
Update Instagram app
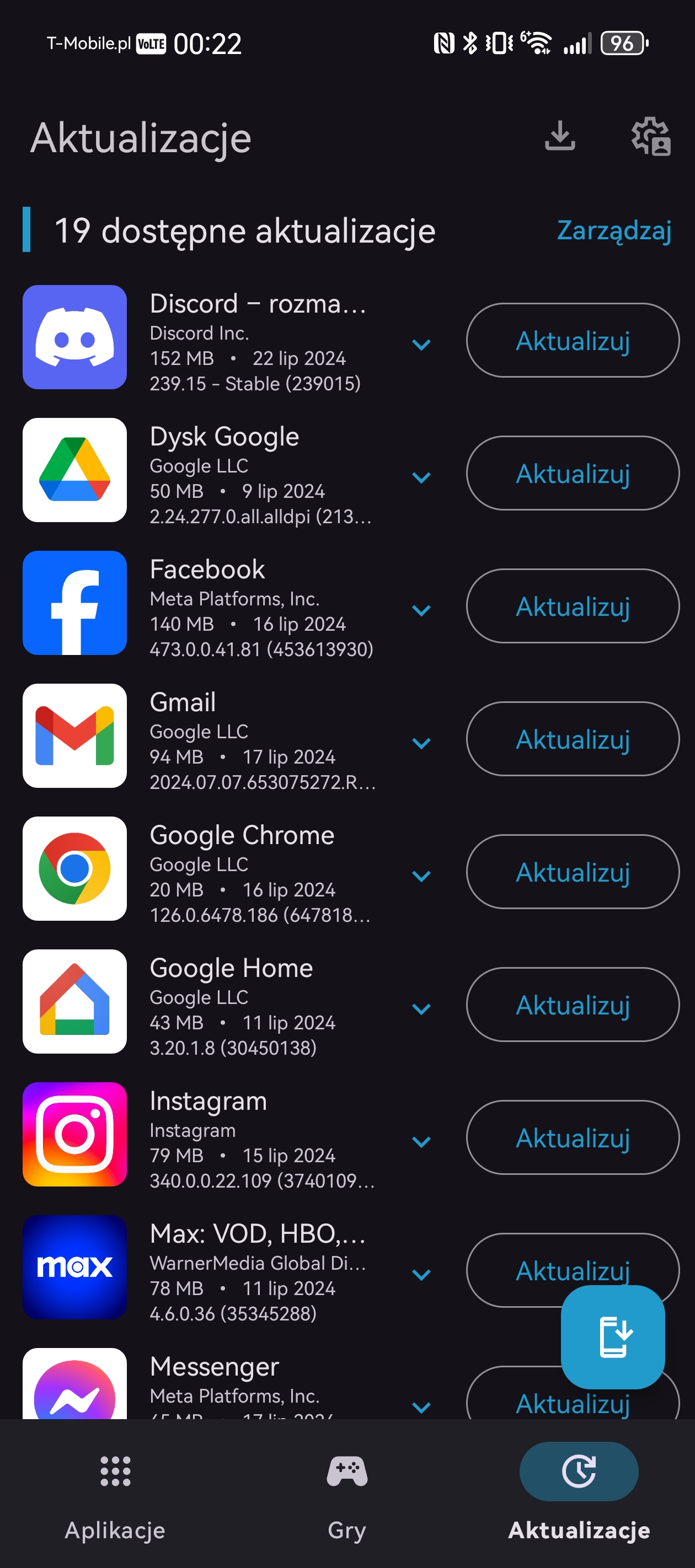point(572,1136)
